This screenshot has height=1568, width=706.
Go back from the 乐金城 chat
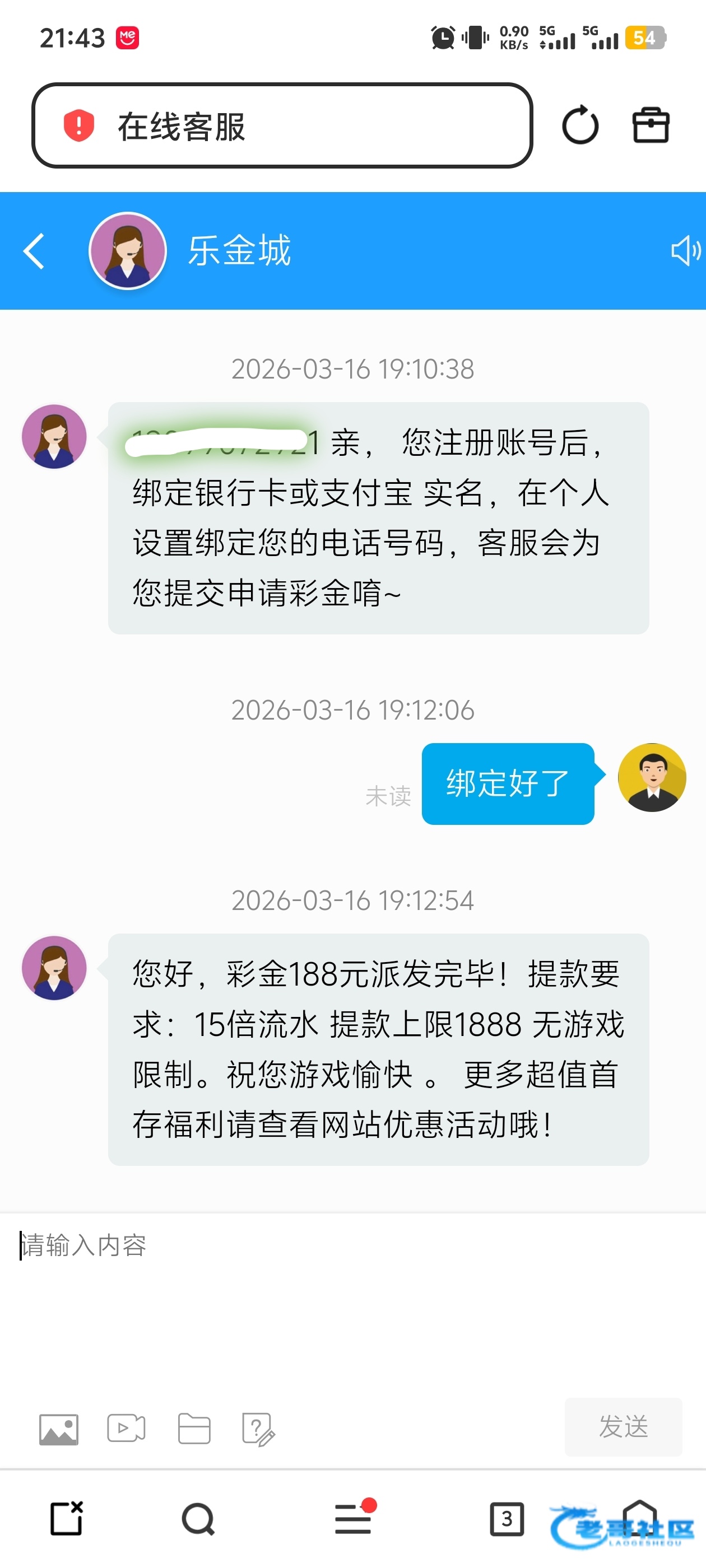34,251
